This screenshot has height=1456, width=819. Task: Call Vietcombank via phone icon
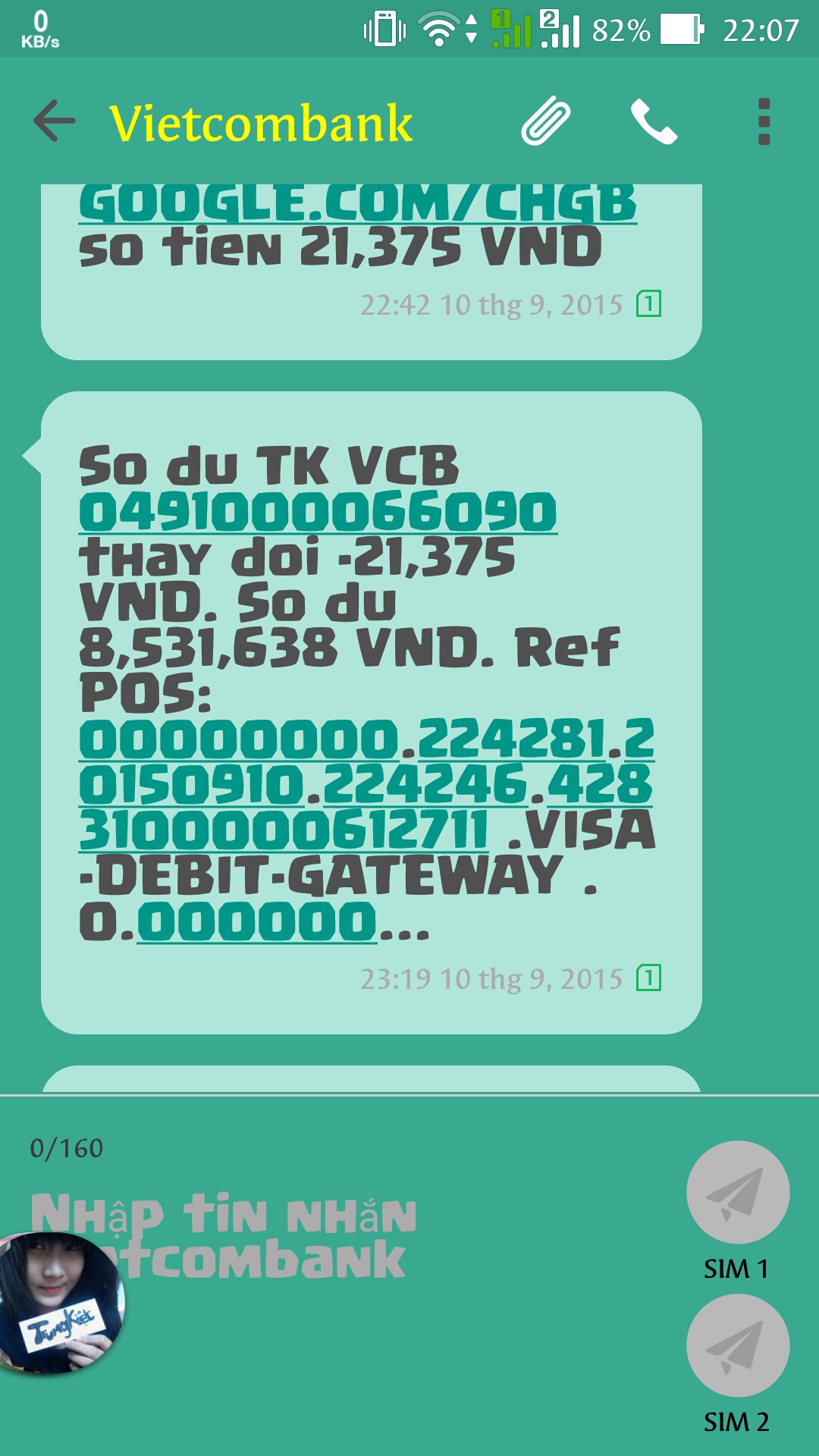coord(654,121)
